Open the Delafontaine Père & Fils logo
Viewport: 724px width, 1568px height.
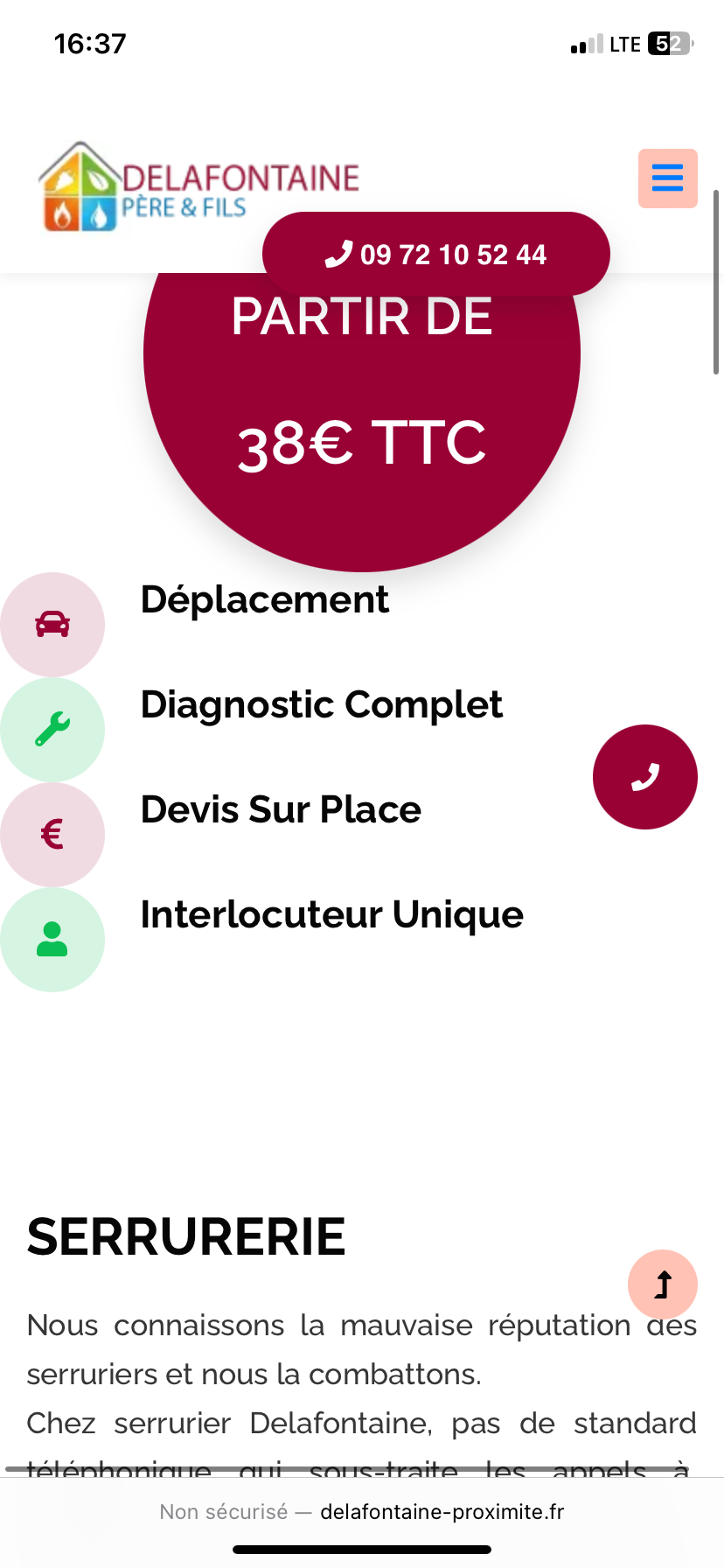(199, 187)
